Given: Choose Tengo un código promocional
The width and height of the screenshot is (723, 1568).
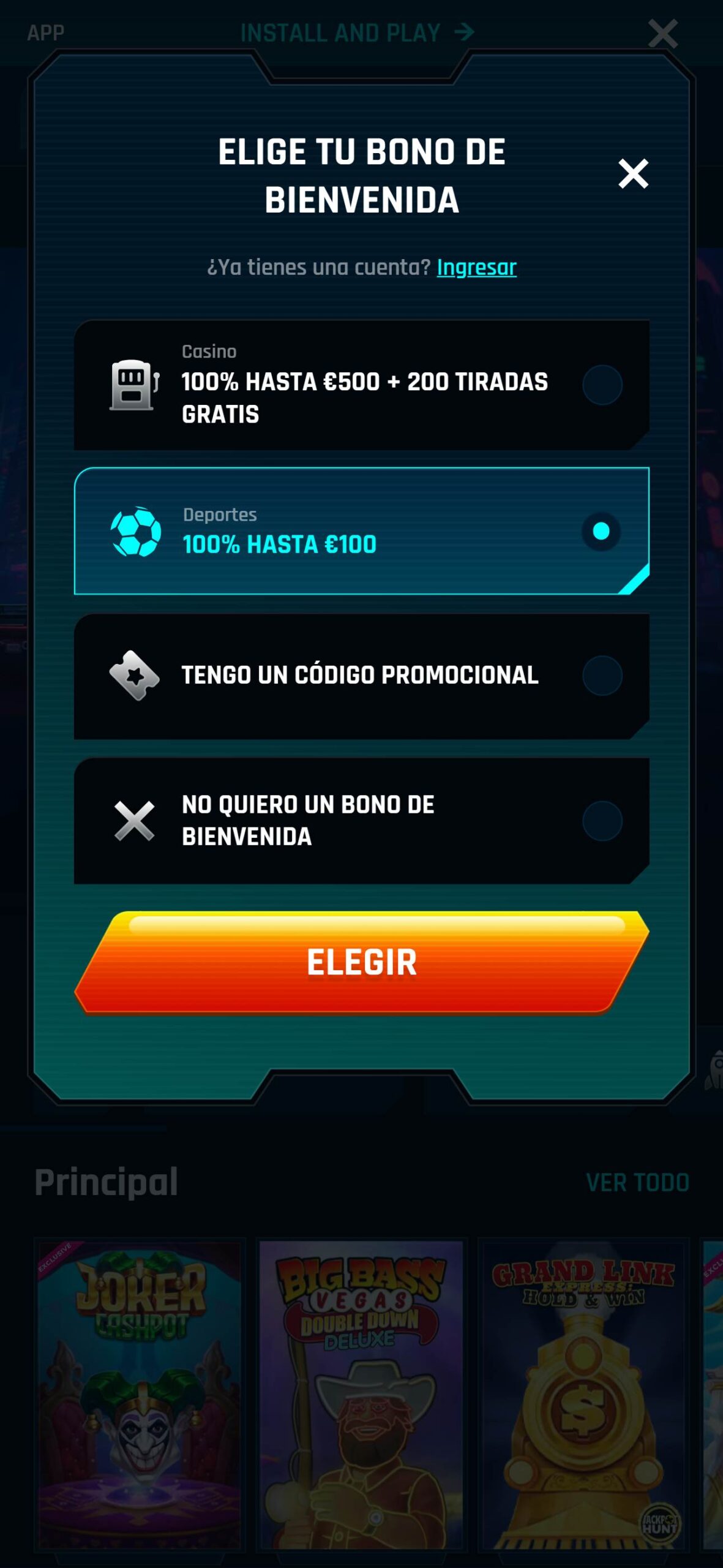Looking at the screenshot, I should 361,676.
